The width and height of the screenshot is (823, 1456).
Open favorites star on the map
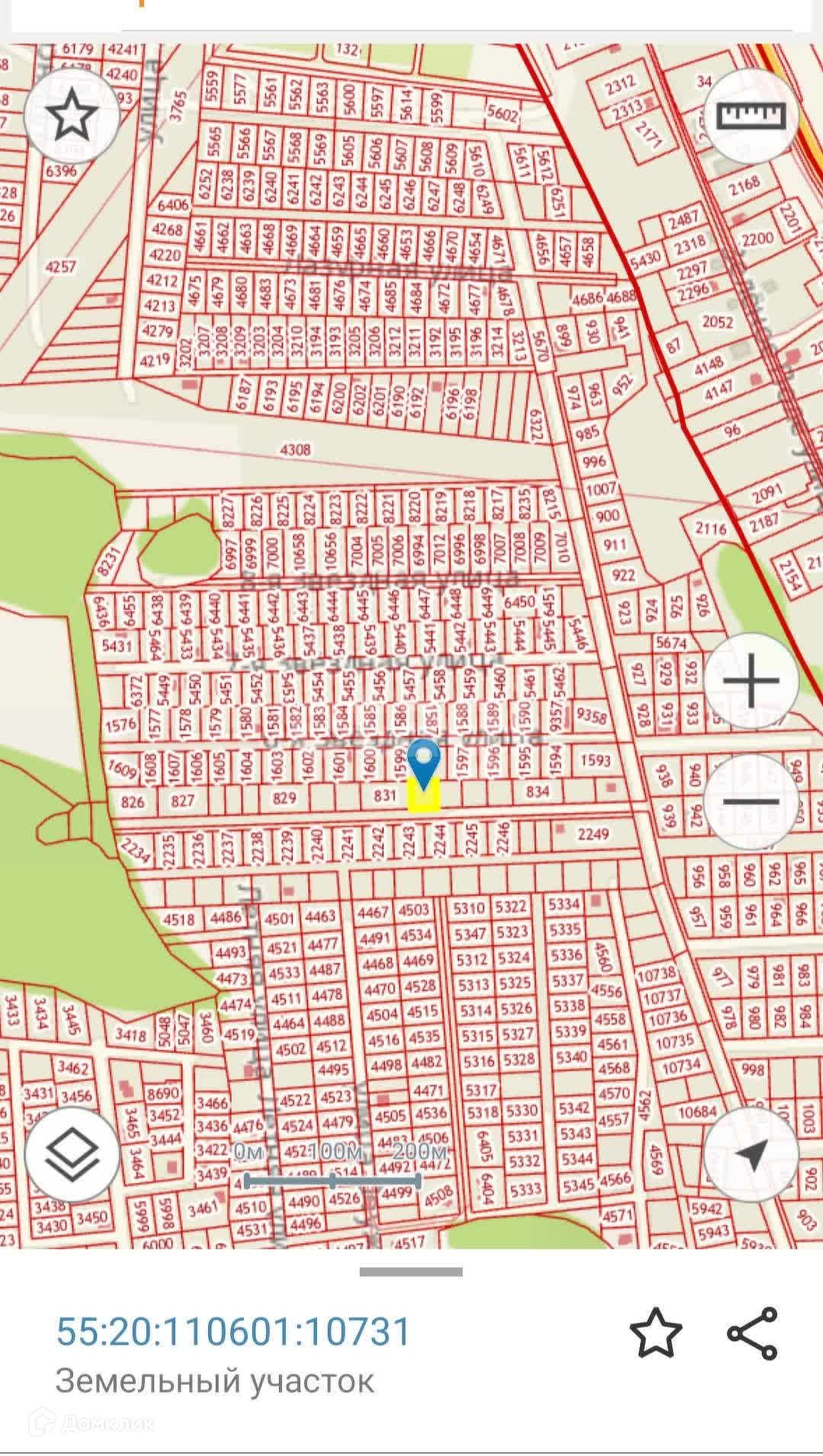(72, 115)
